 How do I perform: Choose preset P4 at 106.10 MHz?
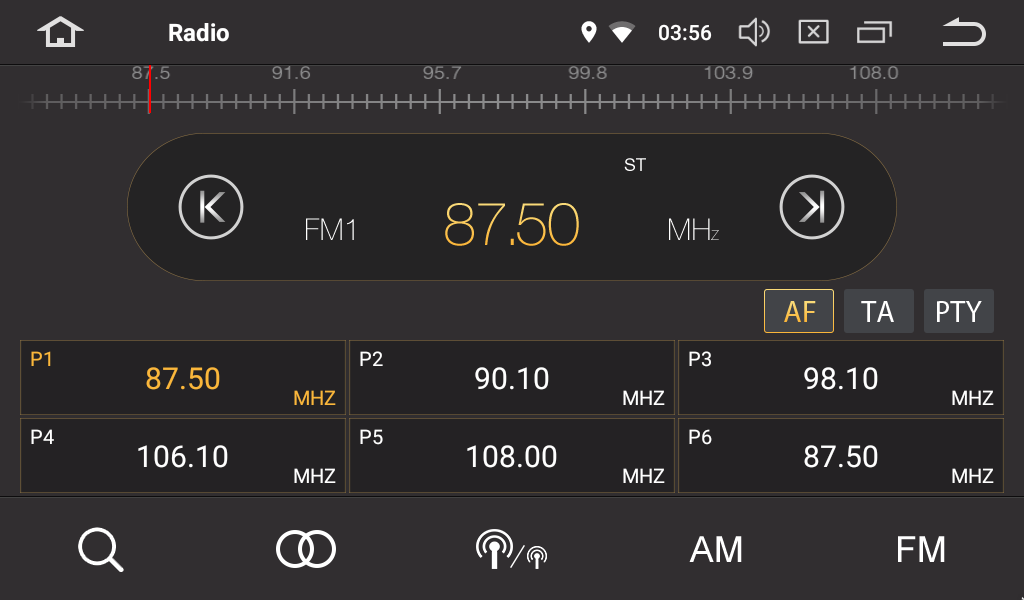(183, 456)
